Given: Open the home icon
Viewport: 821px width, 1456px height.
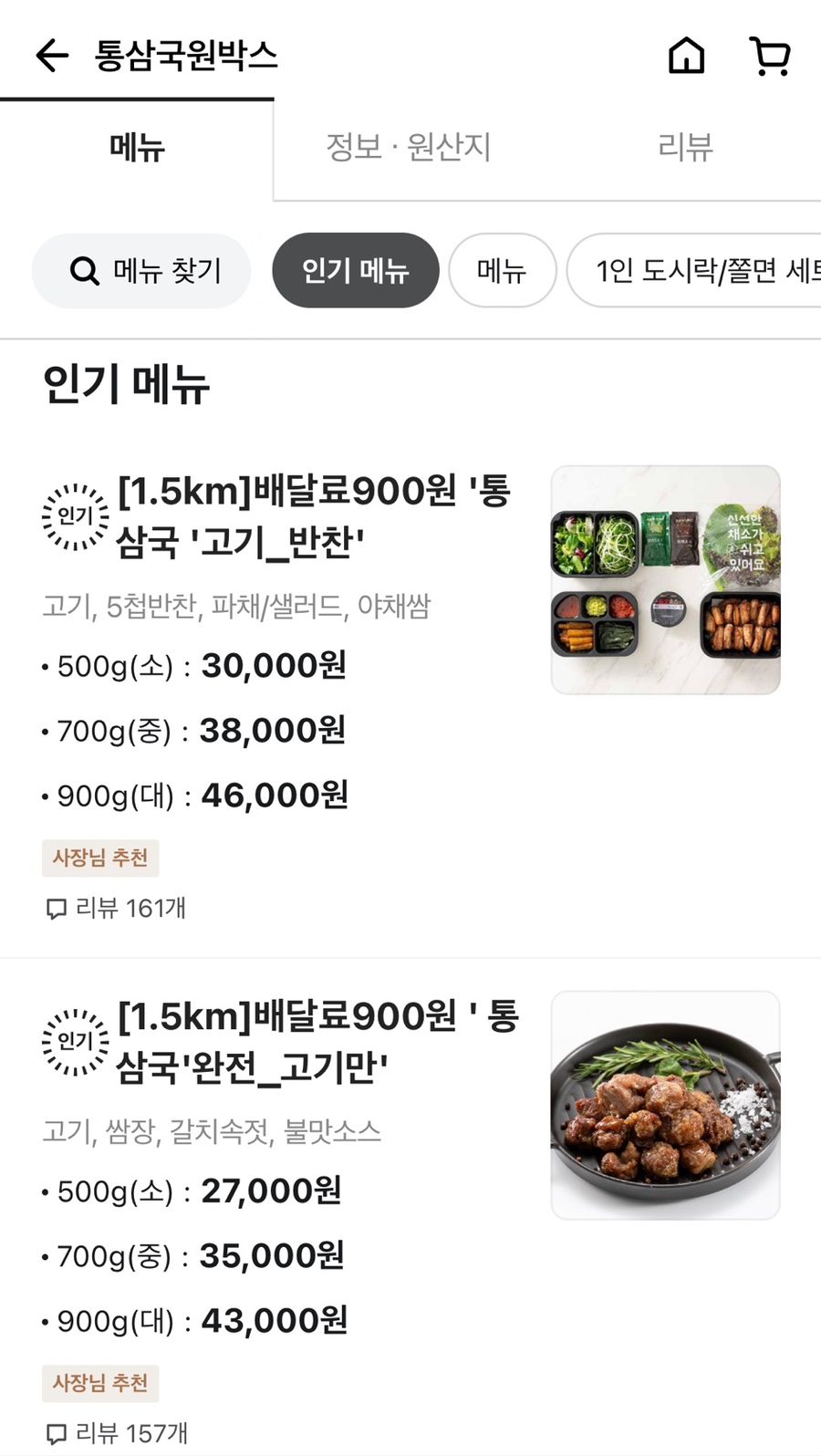Looking at the screenshot, I should (686, 56).
